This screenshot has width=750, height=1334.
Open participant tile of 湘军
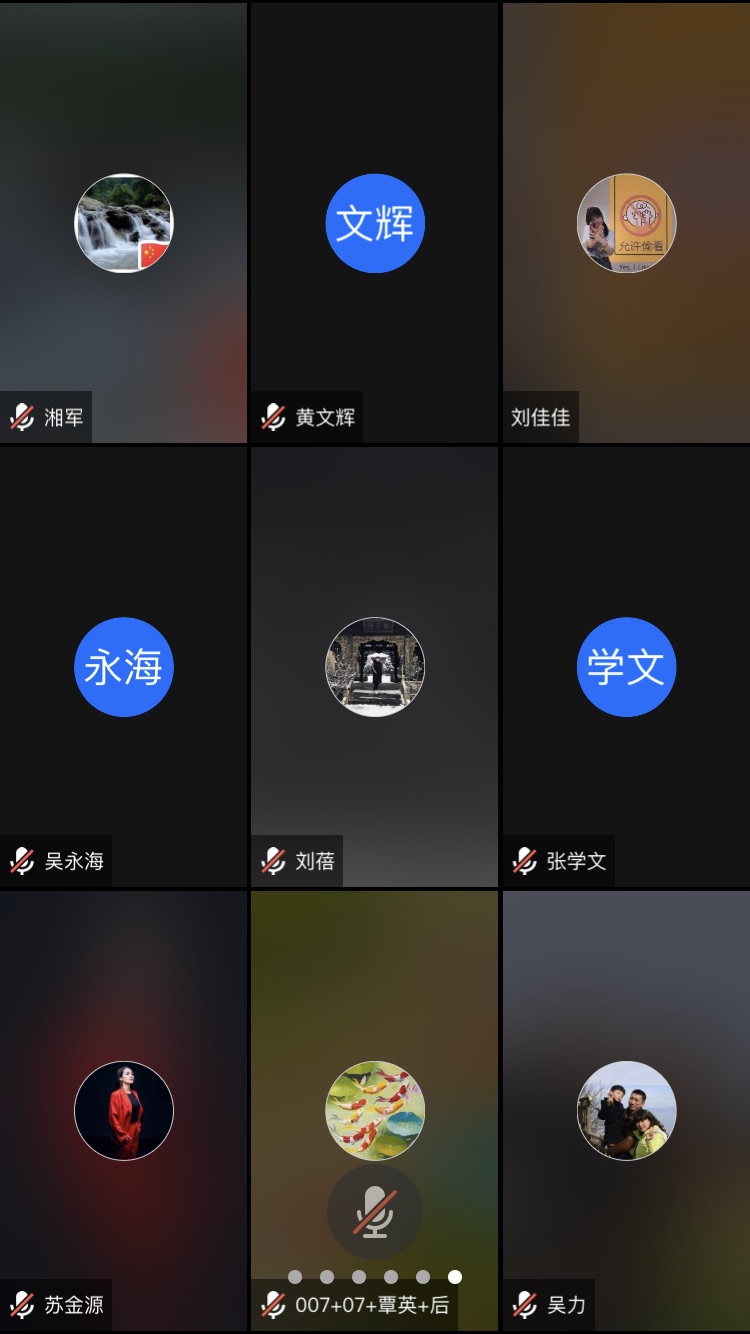(x=124, y=223)
